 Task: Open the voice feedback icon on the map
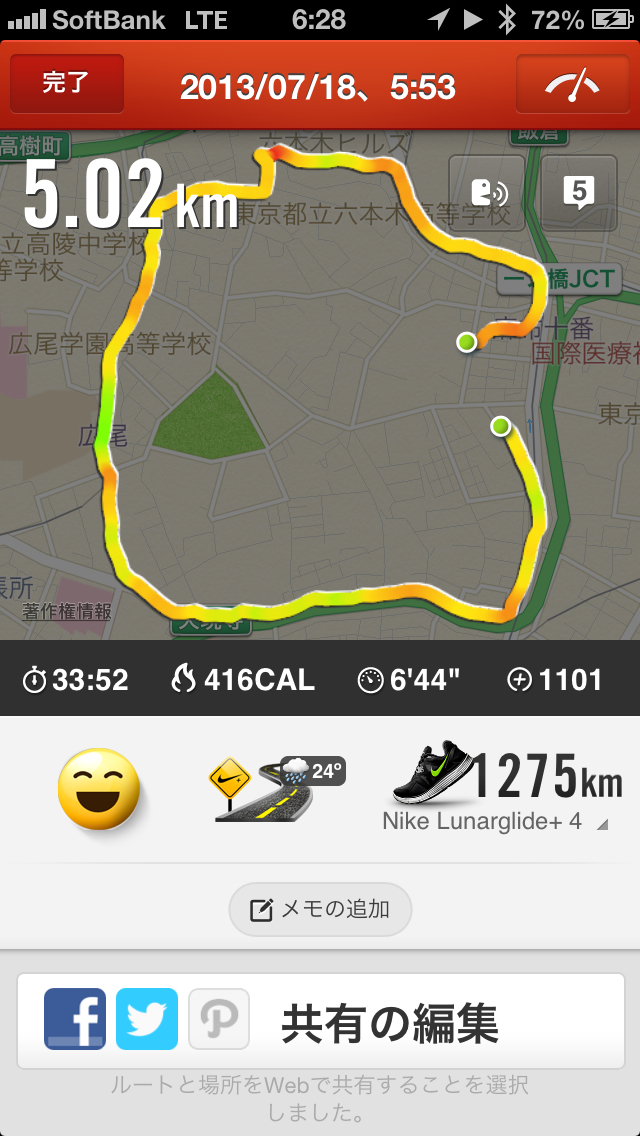click(487, 193)
